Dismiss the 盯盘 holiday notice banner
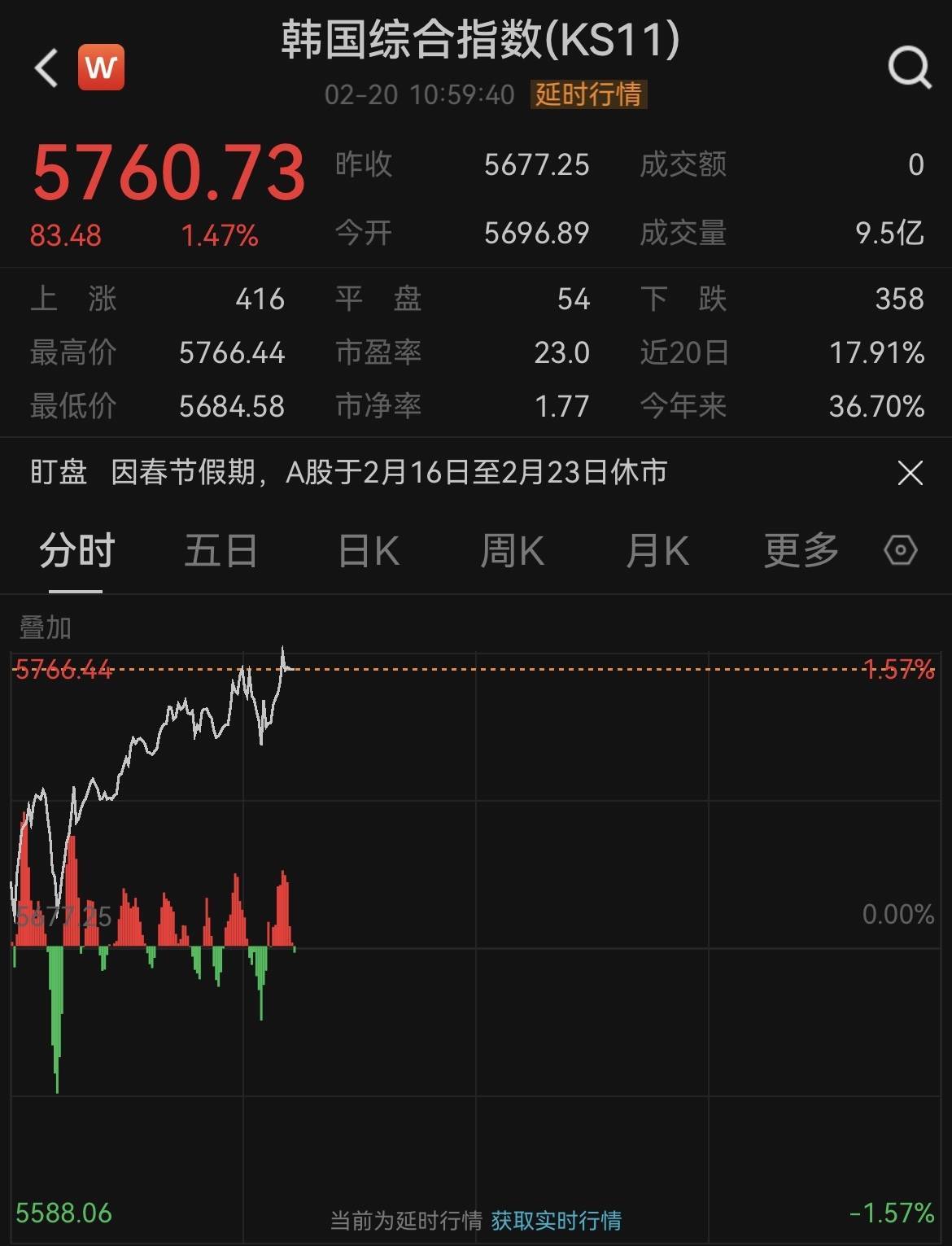Viewport: 952px width, 1246px height. [x=910, y=473]
